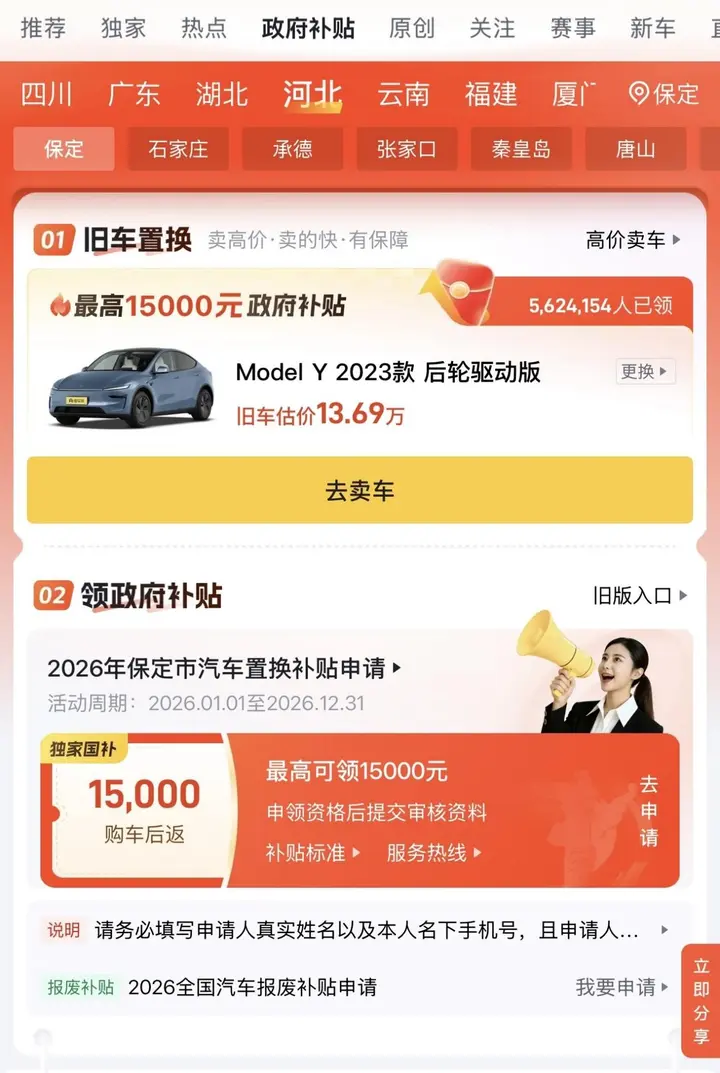Image resolution: width=720 pixels, height=1073 pixels.
Task: Tap the 立即分享 side button
Action: click(x=701, y=1000)
